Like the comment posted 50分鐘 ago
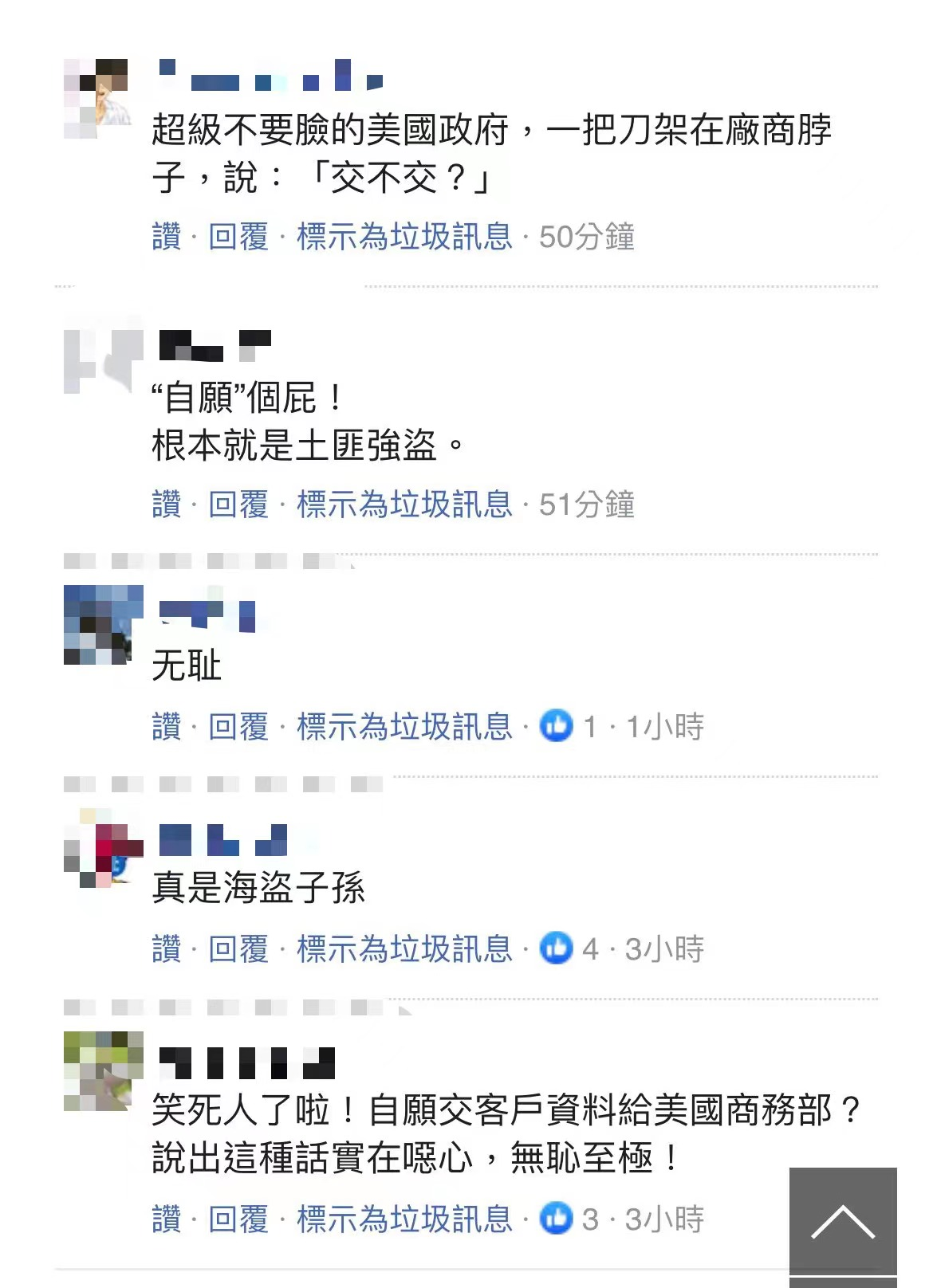 click(x=167, y=237)
